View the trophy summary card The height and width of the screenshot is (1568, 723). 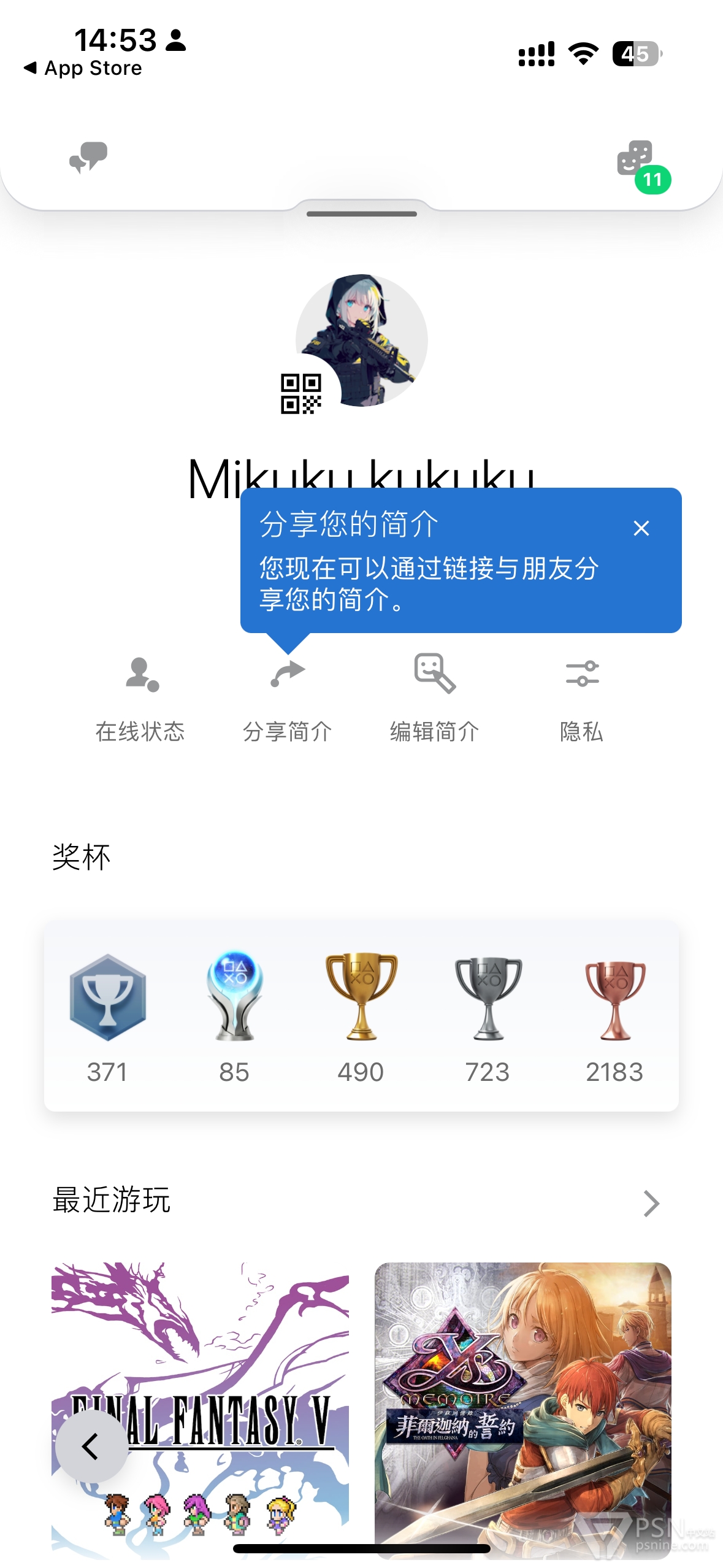click(361, 1016)
